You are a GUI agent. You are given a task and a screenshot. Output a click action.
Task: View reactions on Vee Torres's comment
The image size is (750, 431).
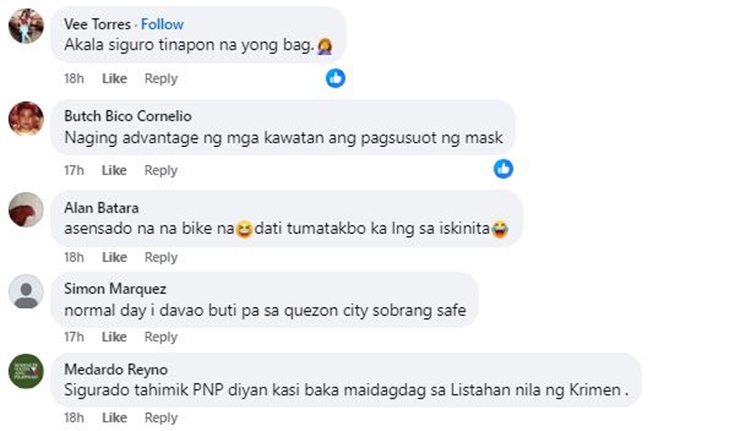tap(336, 77)
